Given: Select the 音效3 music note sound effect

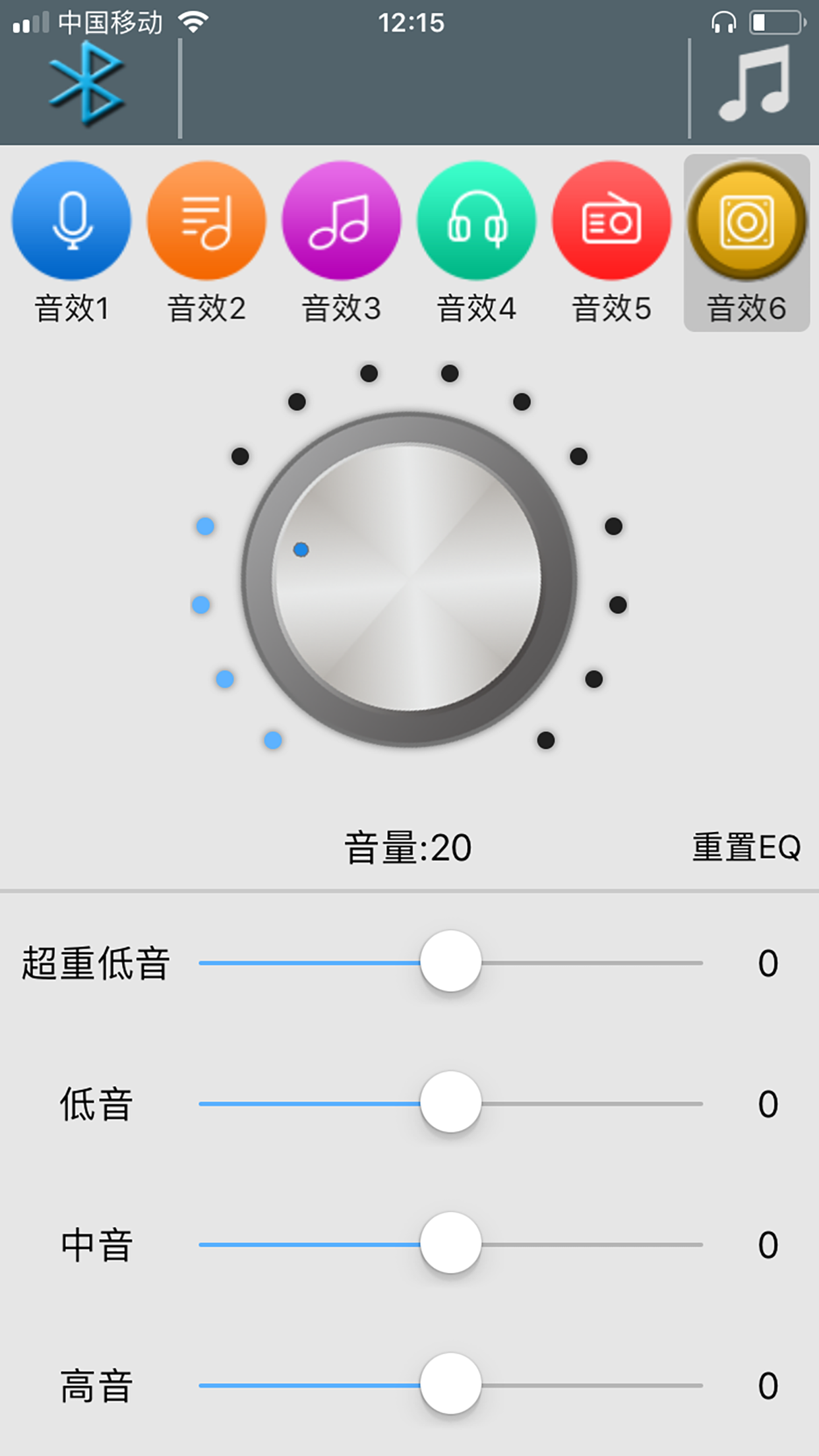Looking at the screenshot, I should 341,220.
